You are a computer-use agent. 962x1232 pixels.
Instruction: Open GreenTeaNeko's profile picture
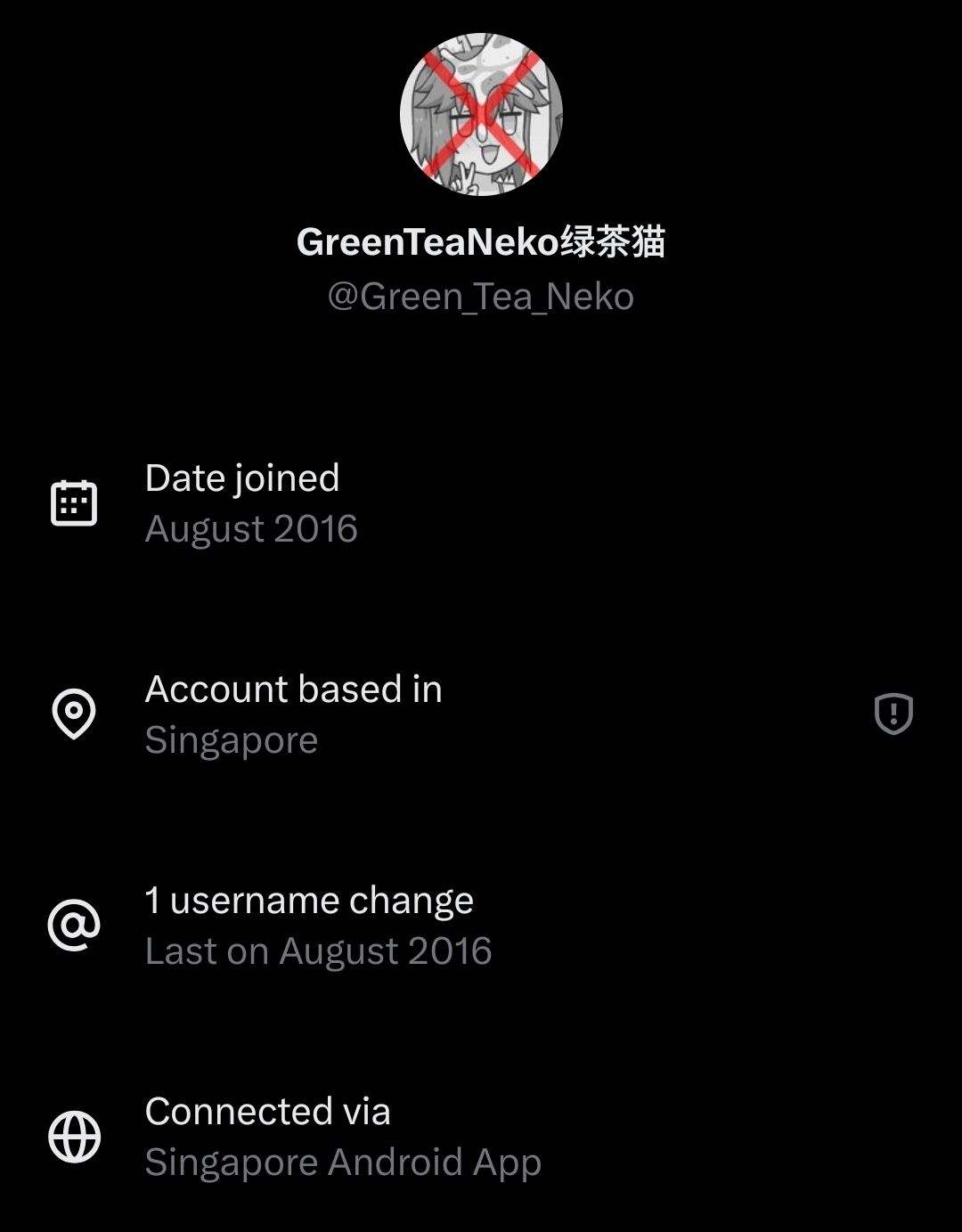pos(481,114)
